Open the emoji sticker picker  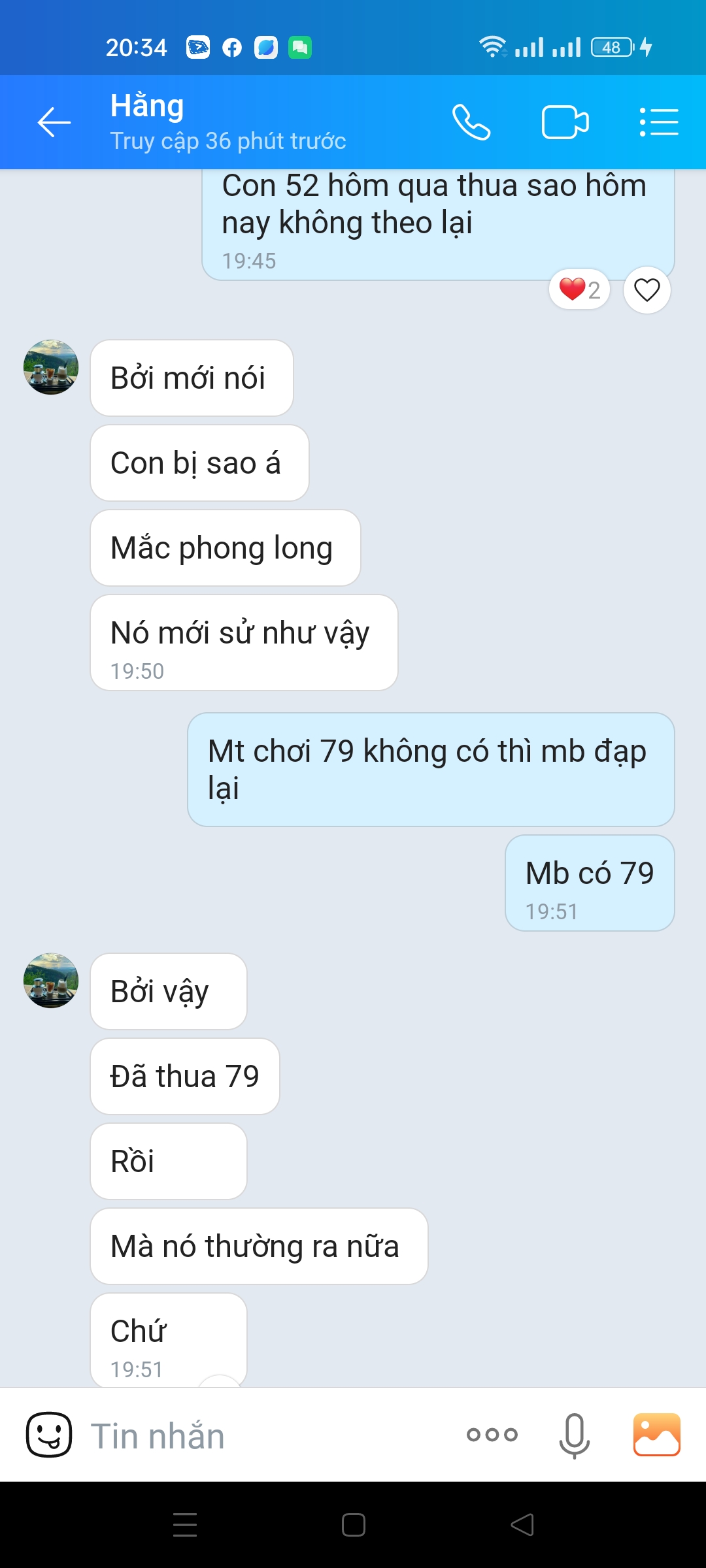pos(49,1435)
